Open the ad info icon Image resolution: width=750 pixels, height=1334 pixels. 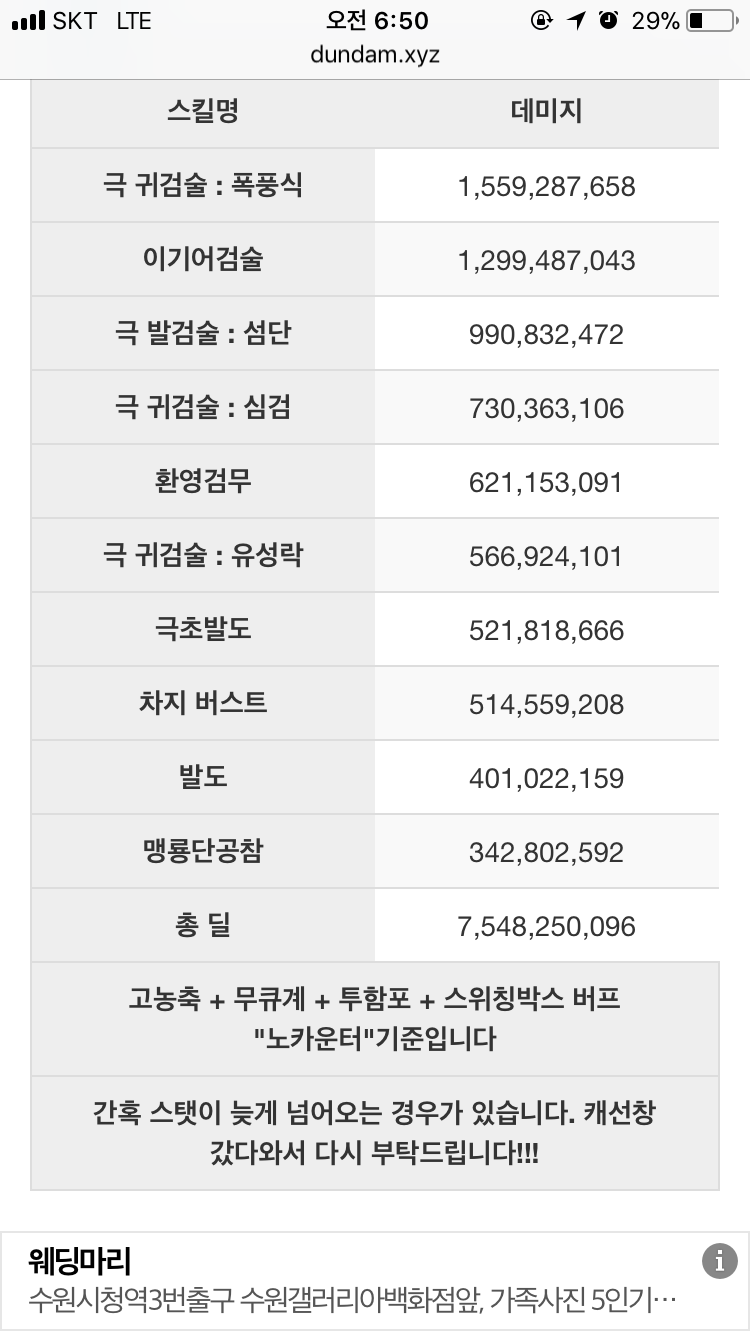719,1260
